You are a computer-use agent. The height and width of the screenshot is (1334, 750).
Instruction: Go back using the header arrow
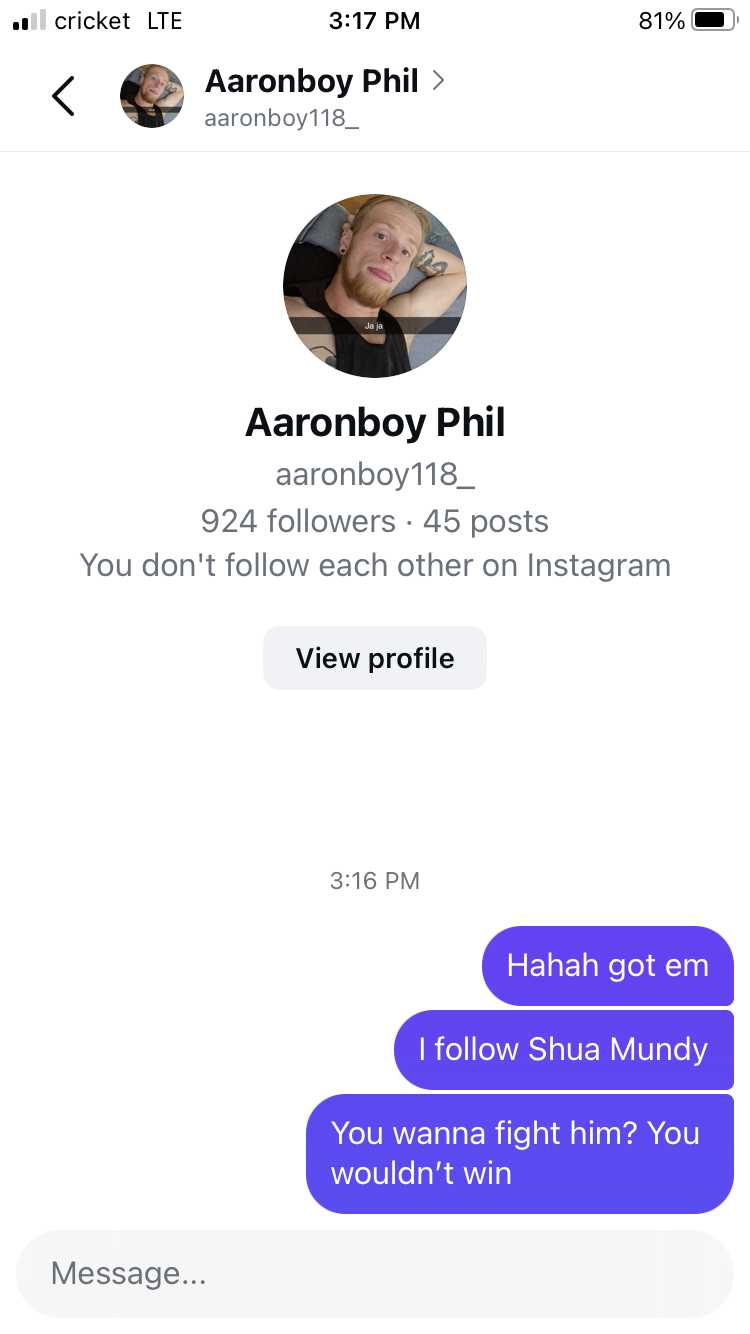pos(63,96)
